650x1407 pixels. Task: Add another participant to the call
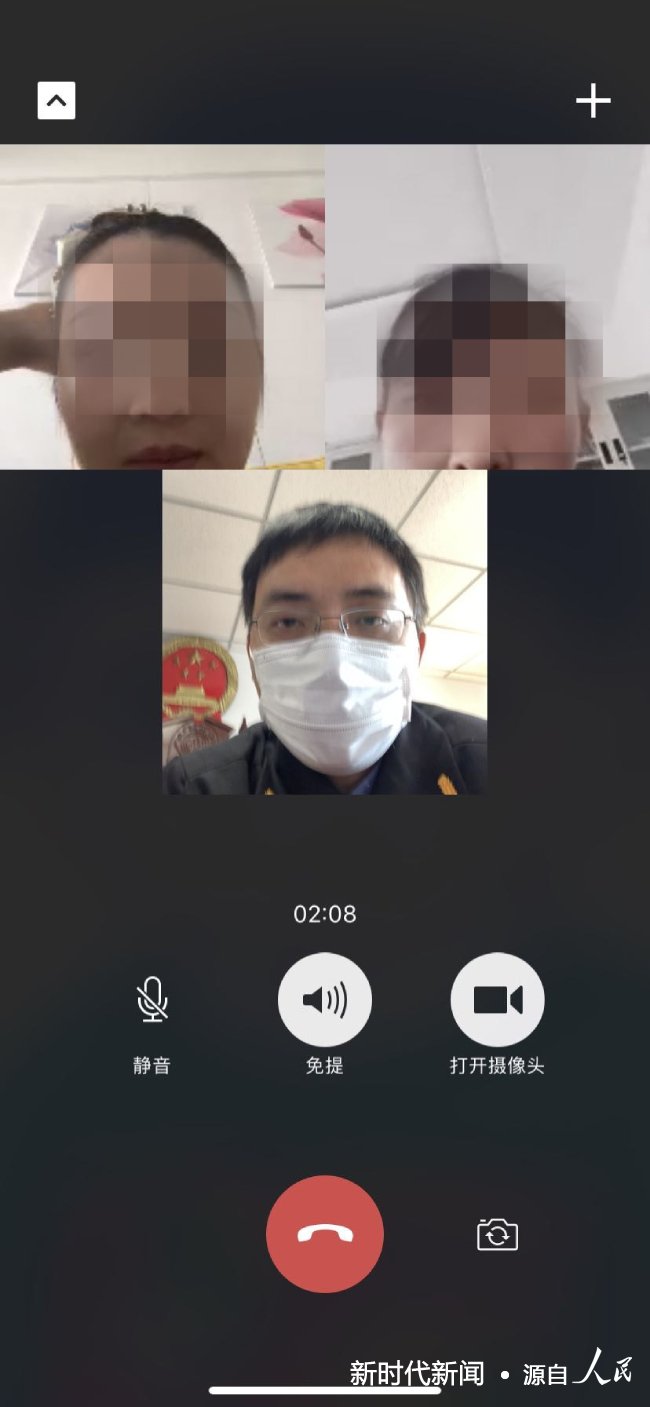(593, 101)
